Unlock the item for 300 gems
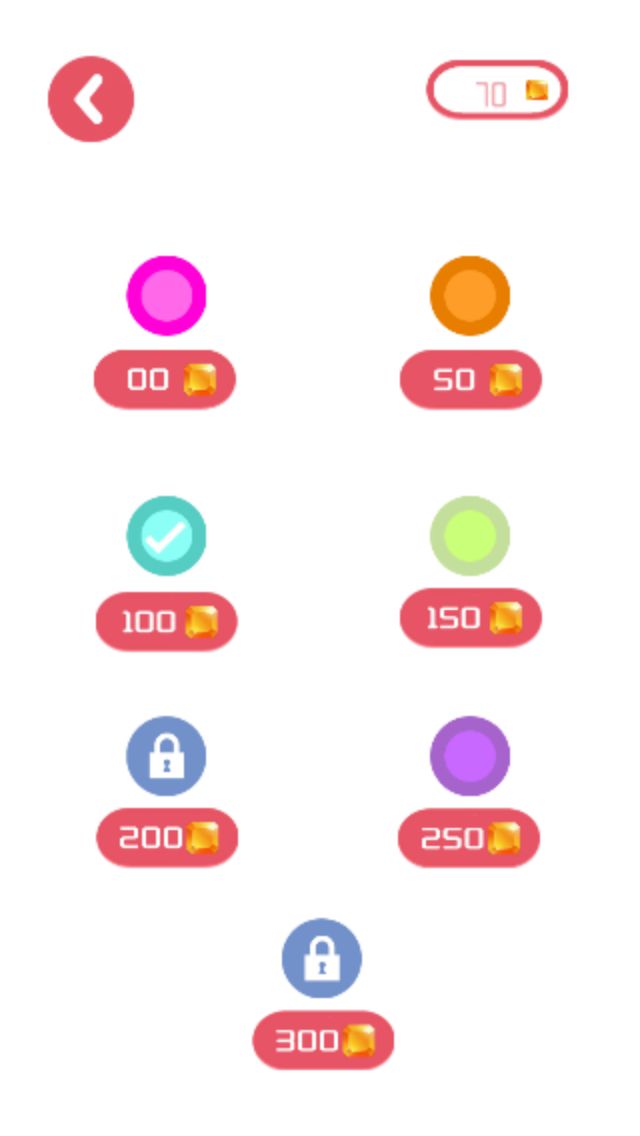This screenshot has height=1136, width=640. [323, 1041]
